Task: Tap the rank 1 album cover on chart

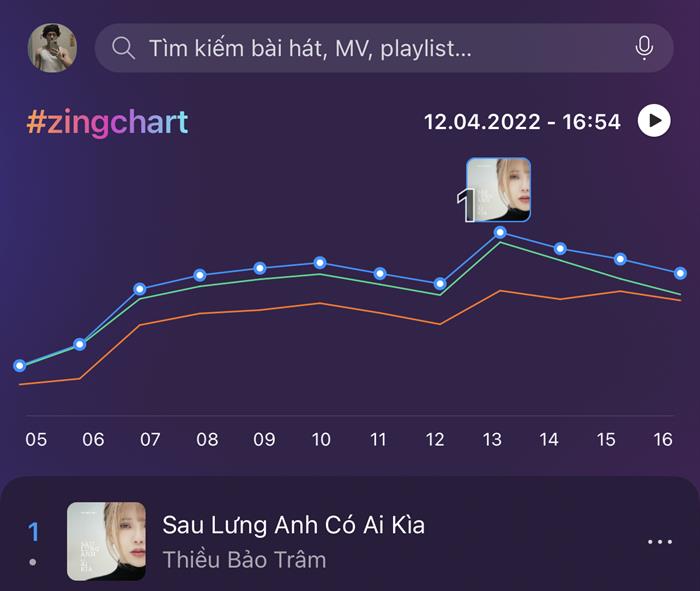Action: (499, 189)
